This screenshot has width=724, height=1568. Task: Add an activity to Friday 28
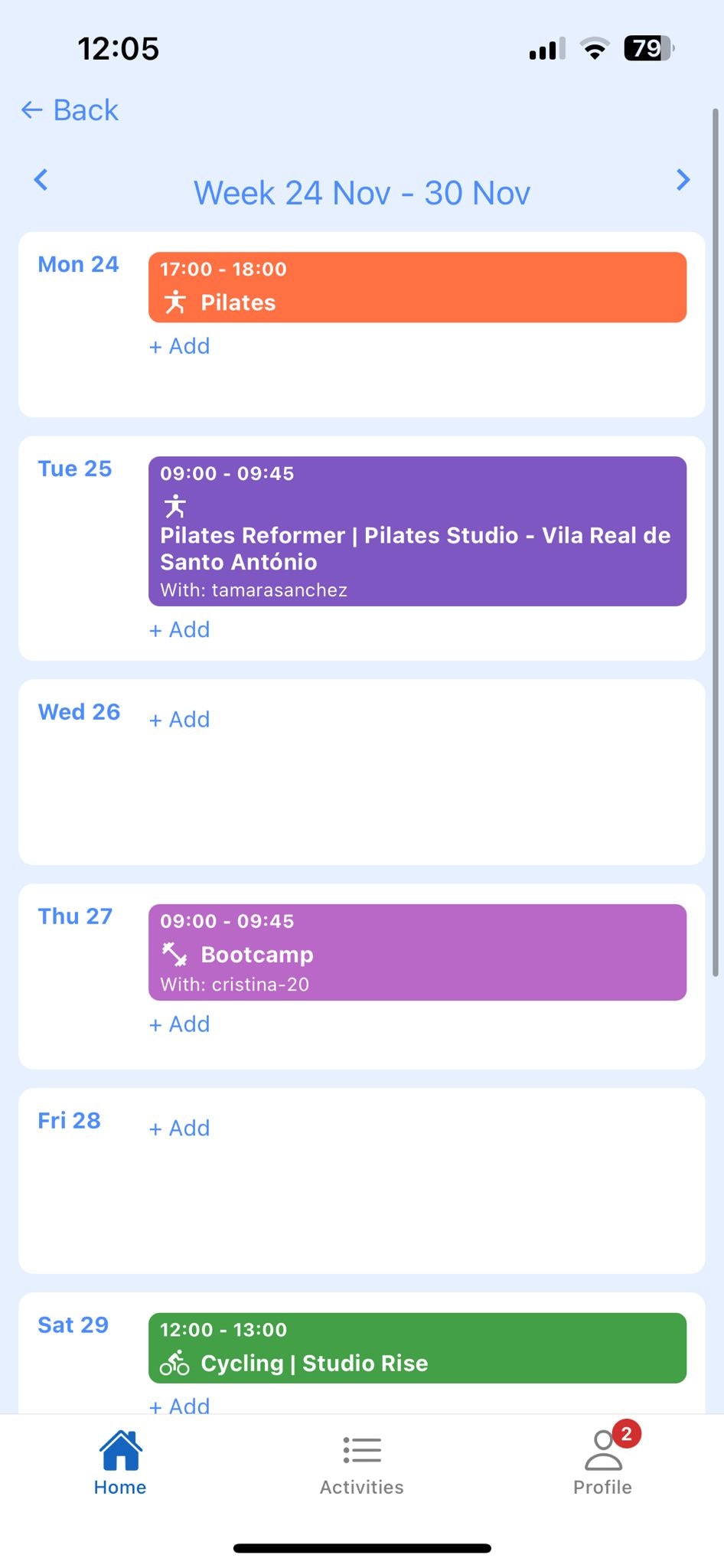tap(179, 1128)
